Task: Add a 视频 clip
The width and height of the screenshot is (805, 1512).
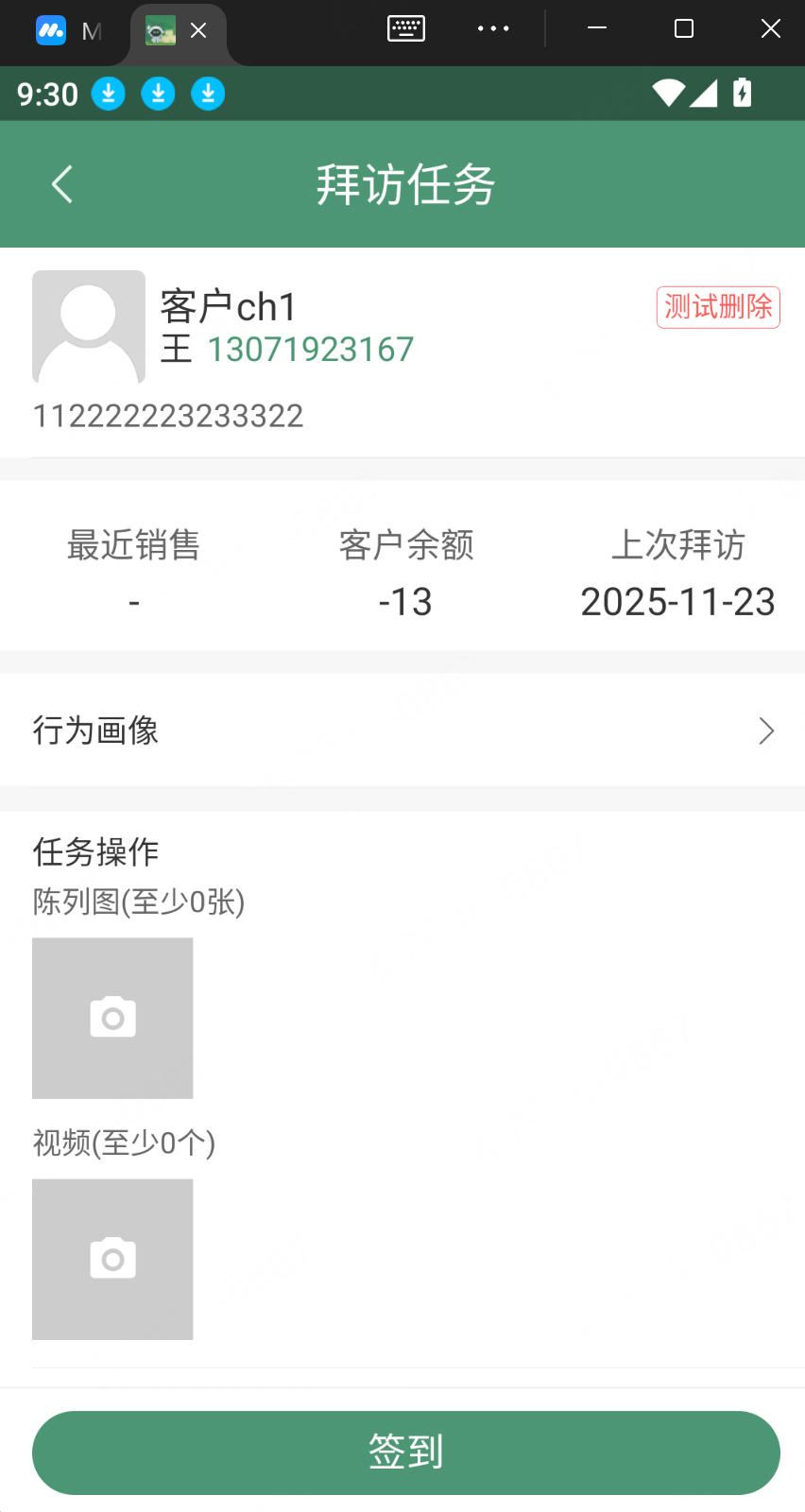Action: click(112, 1259)
